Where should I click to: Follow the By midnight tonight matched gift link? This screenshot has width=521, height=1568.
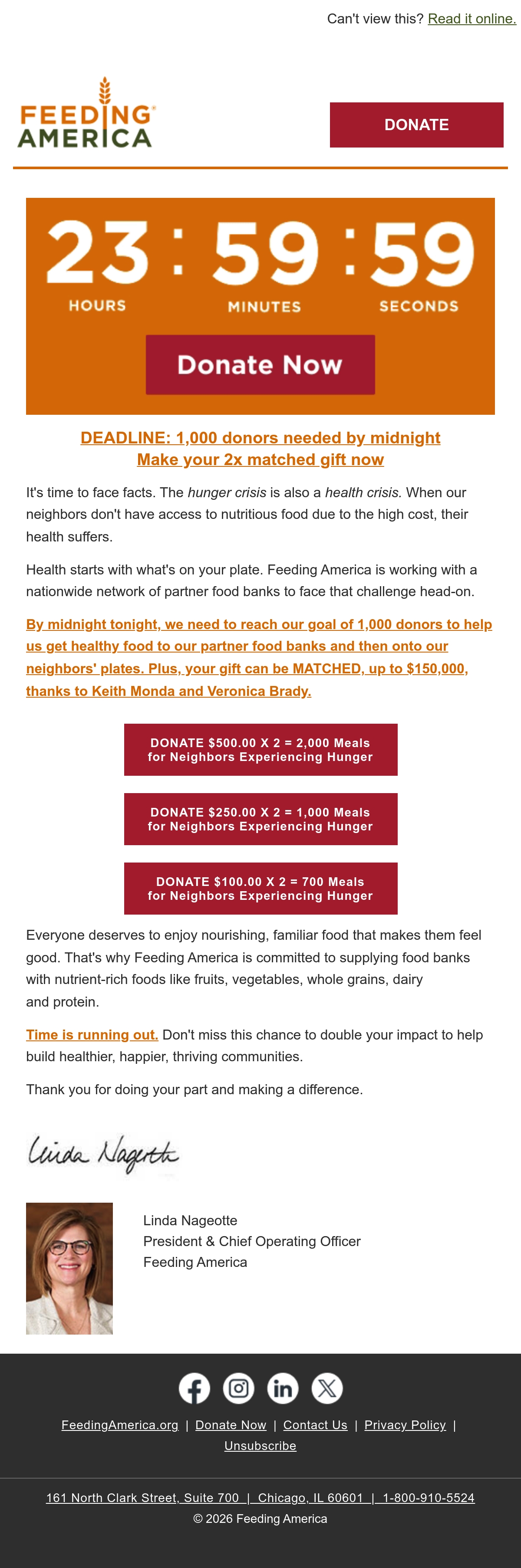[x=259, y=657]
